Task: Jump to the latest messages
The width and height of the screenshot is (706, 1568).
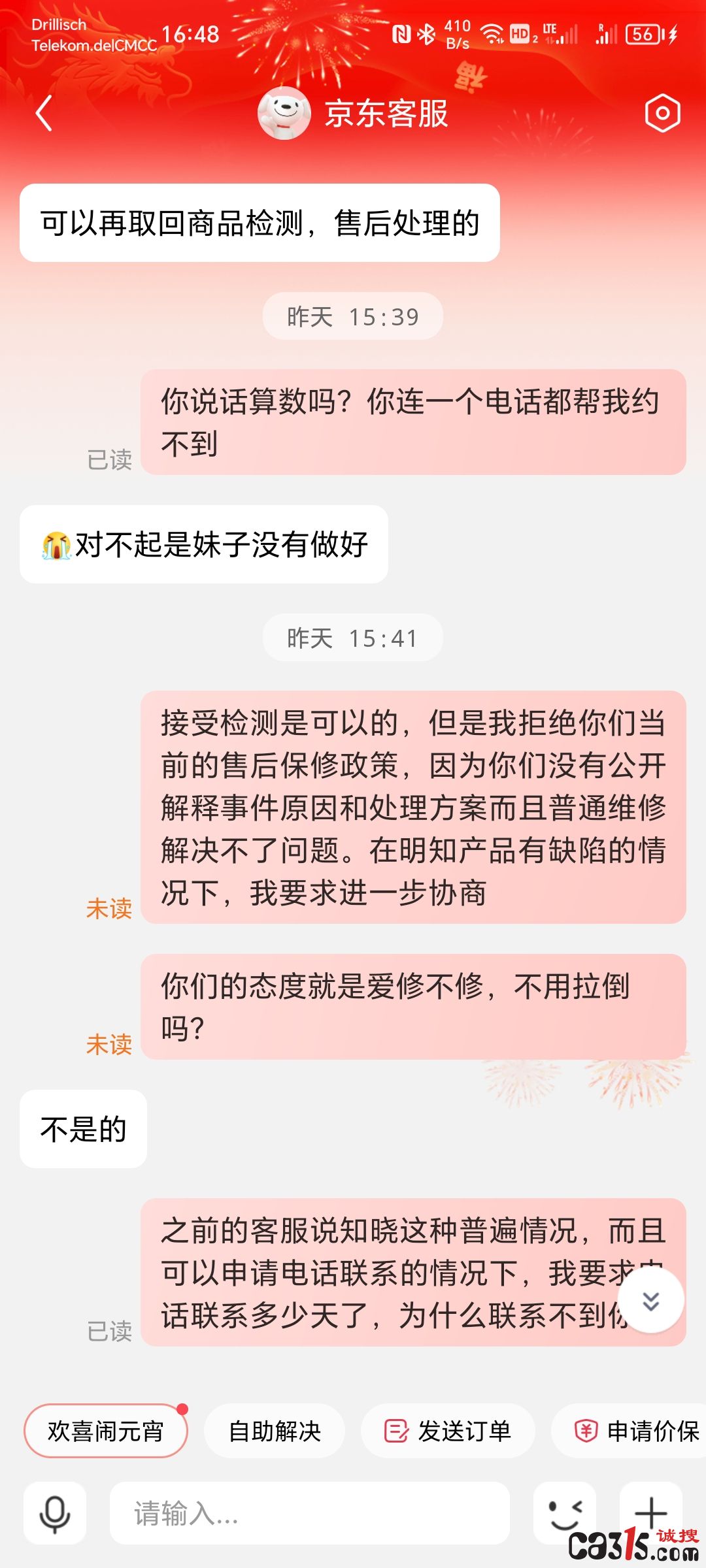Action: [650, 1301]
